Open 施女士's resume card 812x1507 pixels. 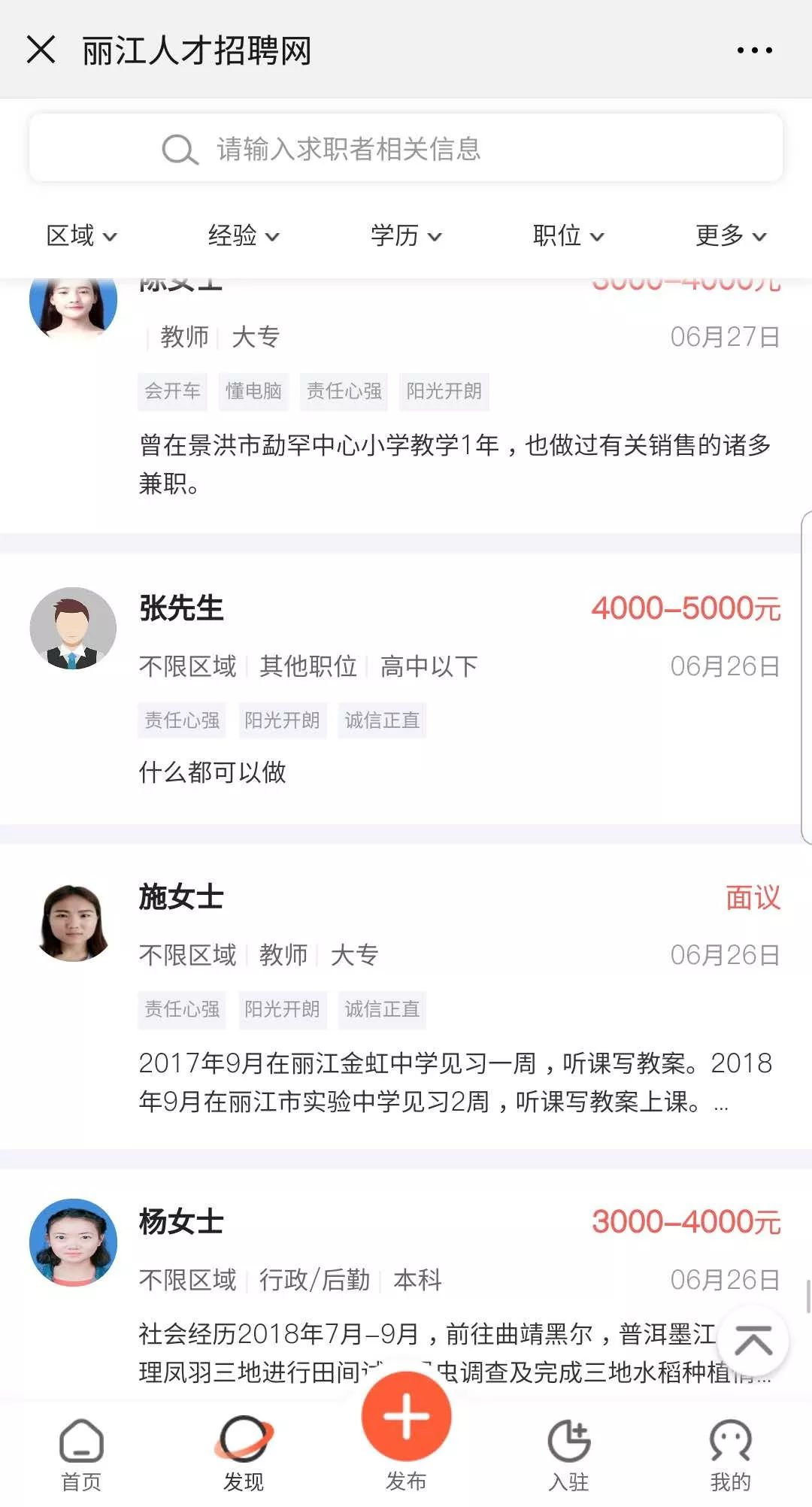click(406, 996)
